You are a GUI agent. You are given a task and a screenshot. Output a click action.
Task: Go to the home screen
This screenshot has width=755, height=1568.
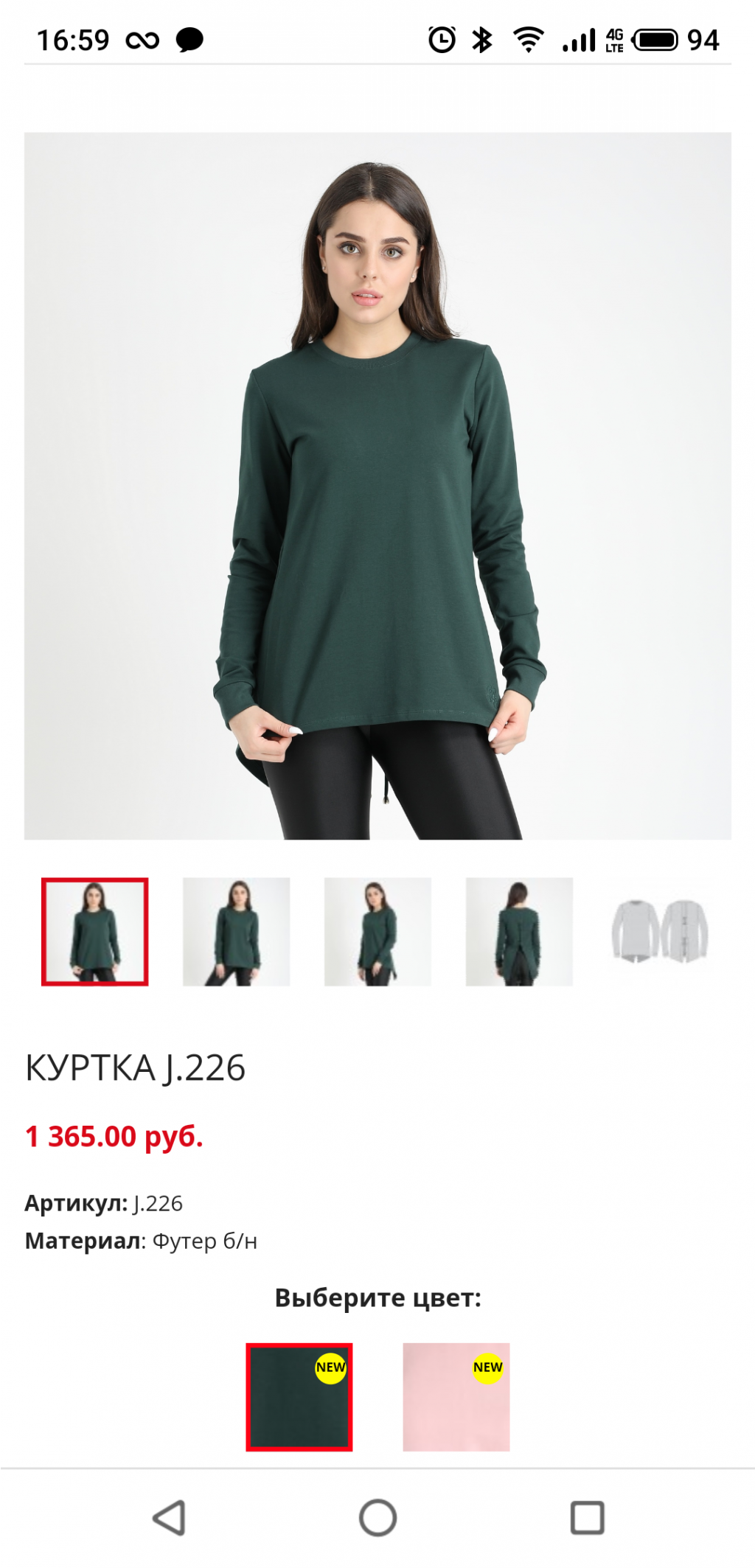377,1518
